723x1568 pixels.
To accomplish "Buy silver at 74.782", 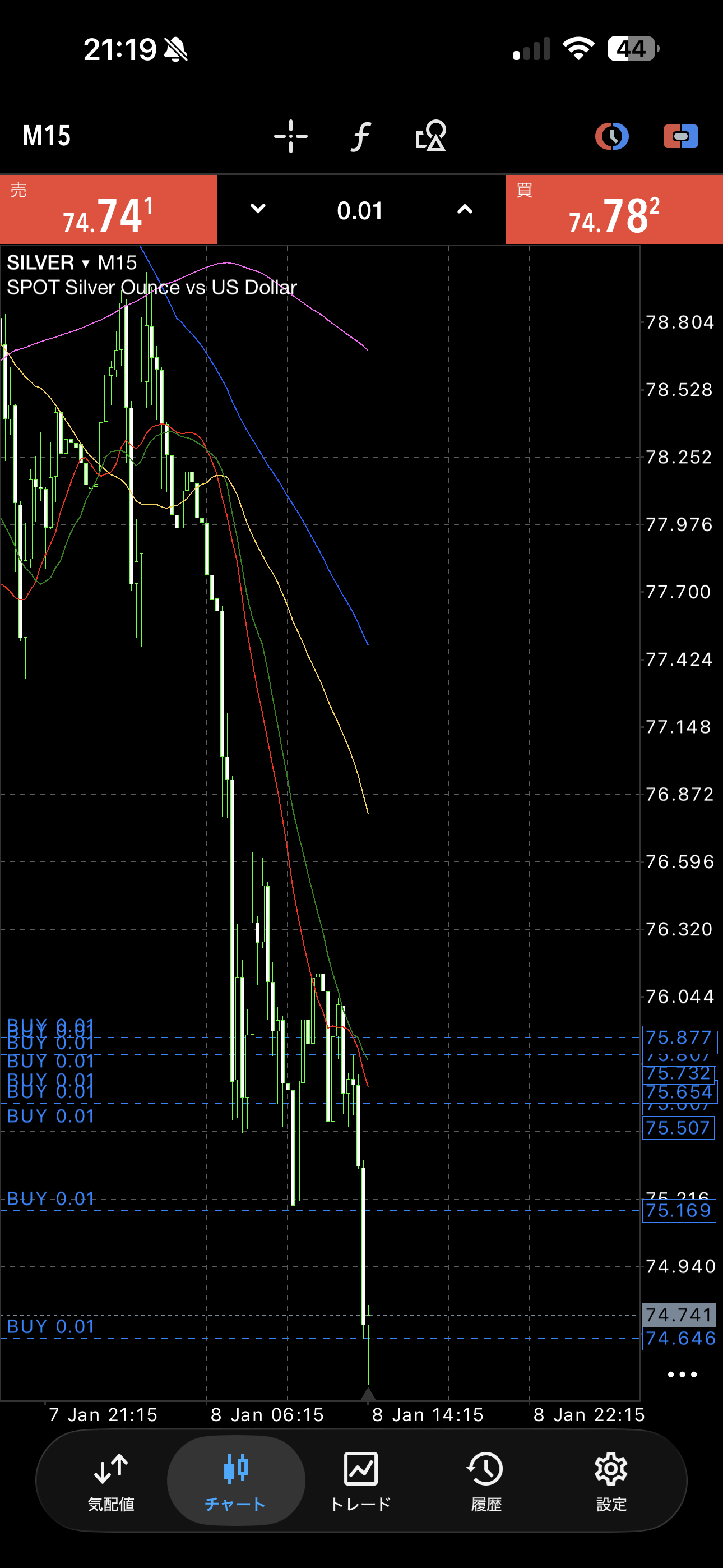I will (614, 210).
